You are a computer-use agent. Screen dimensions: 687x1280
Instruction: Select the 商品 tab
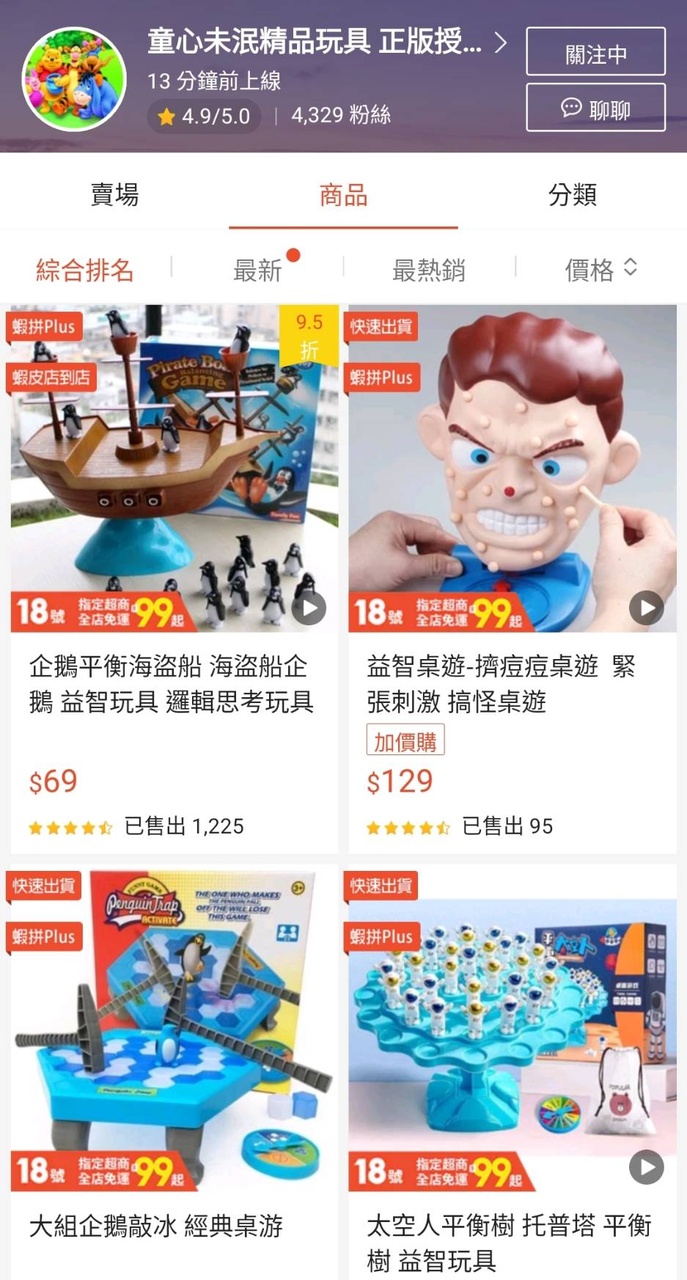coord(343,195)
